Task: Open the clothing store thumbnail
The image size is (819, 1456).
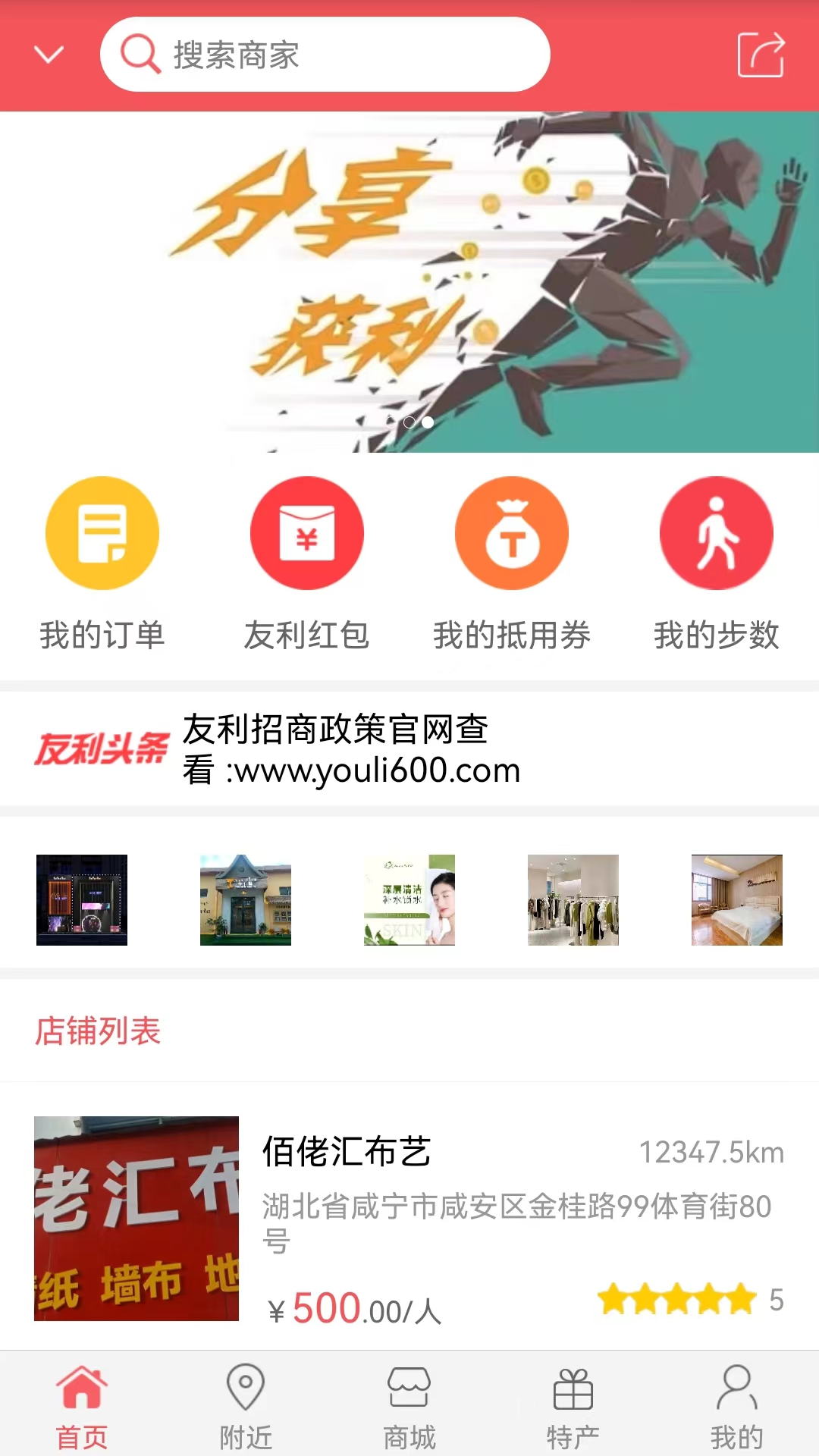Action: click(573, 900)
